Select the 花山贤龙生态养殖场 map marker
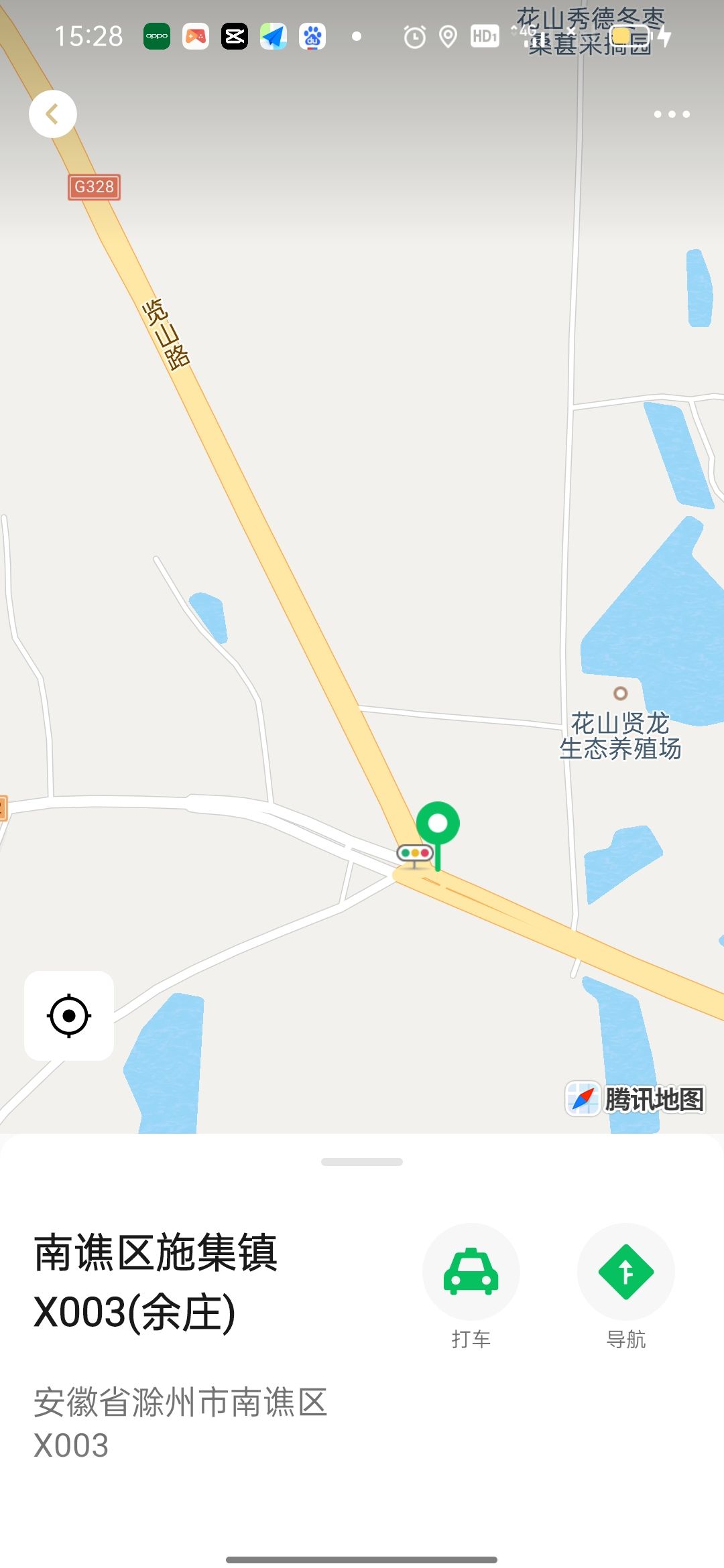724x1568 pixels. point(621,694)
